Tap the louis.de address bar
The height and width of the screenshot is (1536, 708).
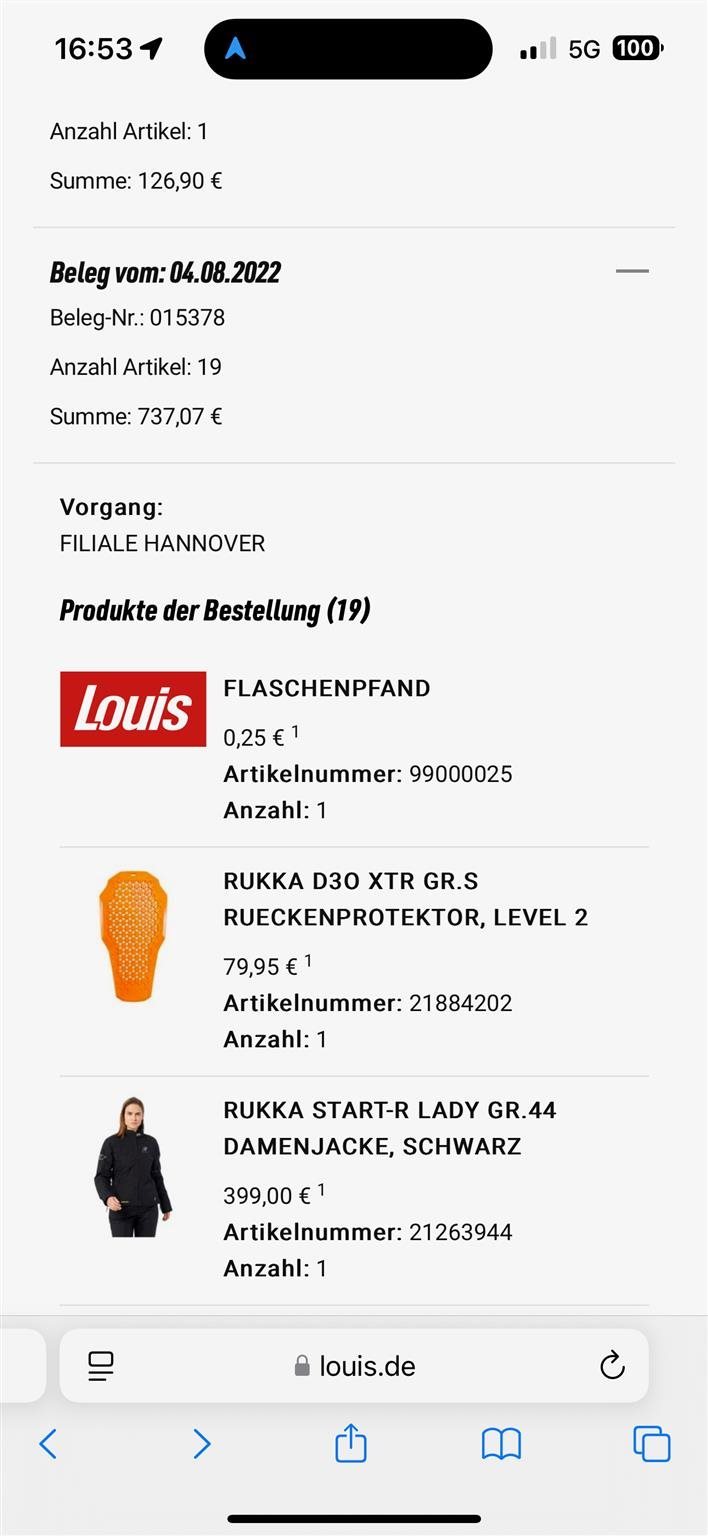click(355, 1366)
